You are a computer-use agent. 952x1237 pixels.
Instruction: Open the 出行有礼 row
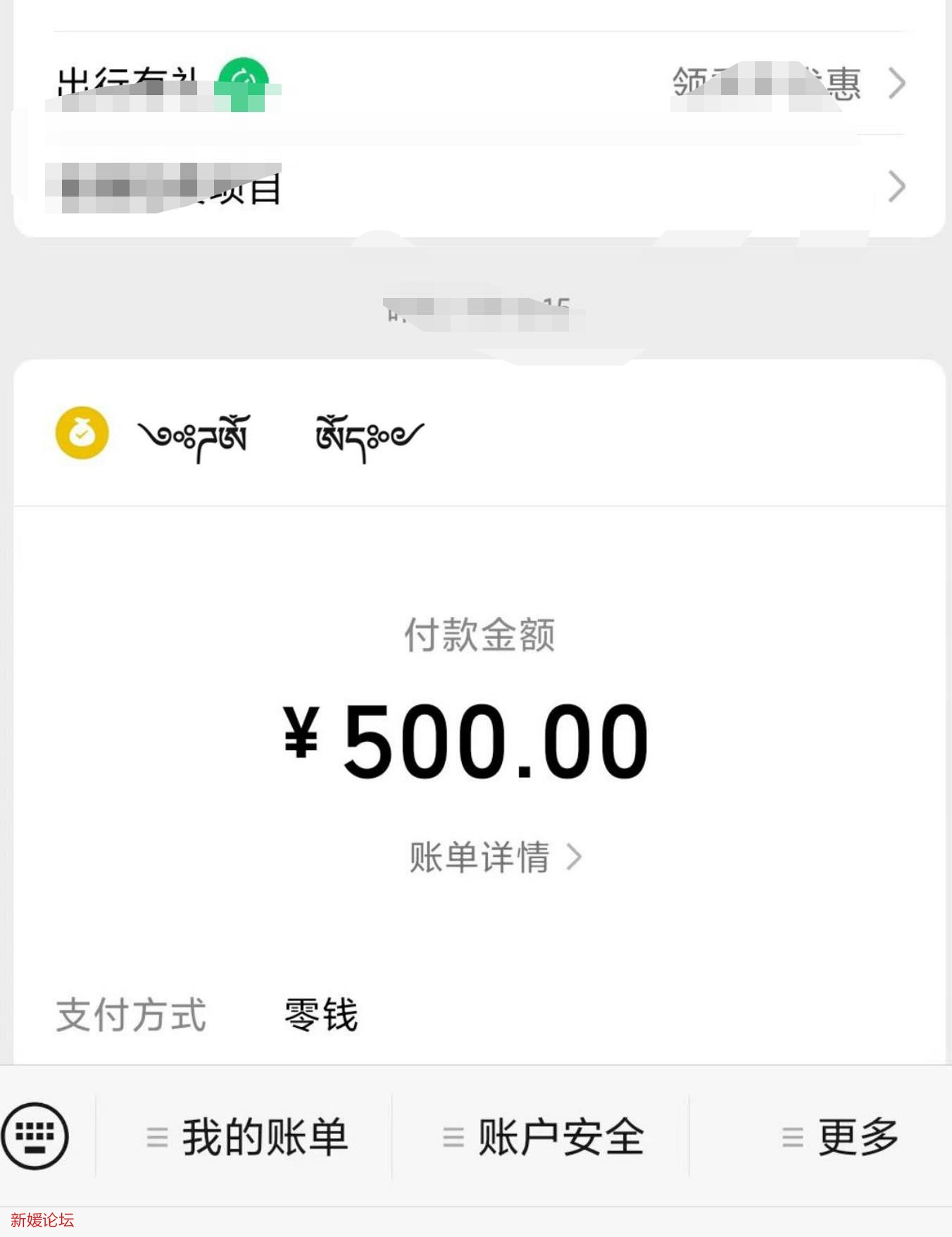479,84
